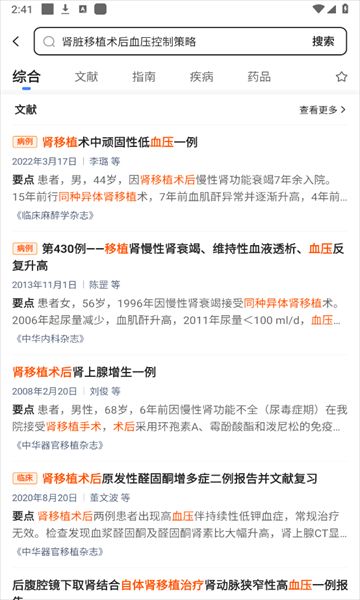360x600 pixels.
Task: Switch to the 指南 tab
Action: 144,77
